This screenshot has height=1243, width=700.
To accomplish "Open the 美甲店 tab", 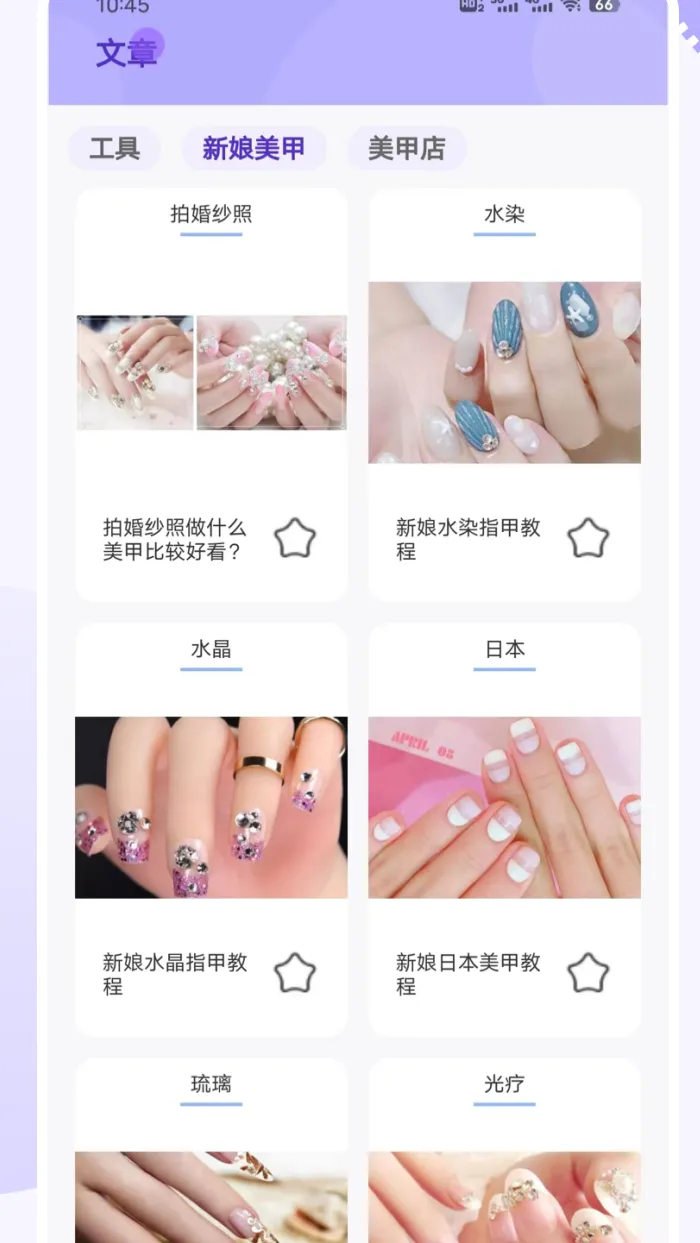I will tap(406, 149).
